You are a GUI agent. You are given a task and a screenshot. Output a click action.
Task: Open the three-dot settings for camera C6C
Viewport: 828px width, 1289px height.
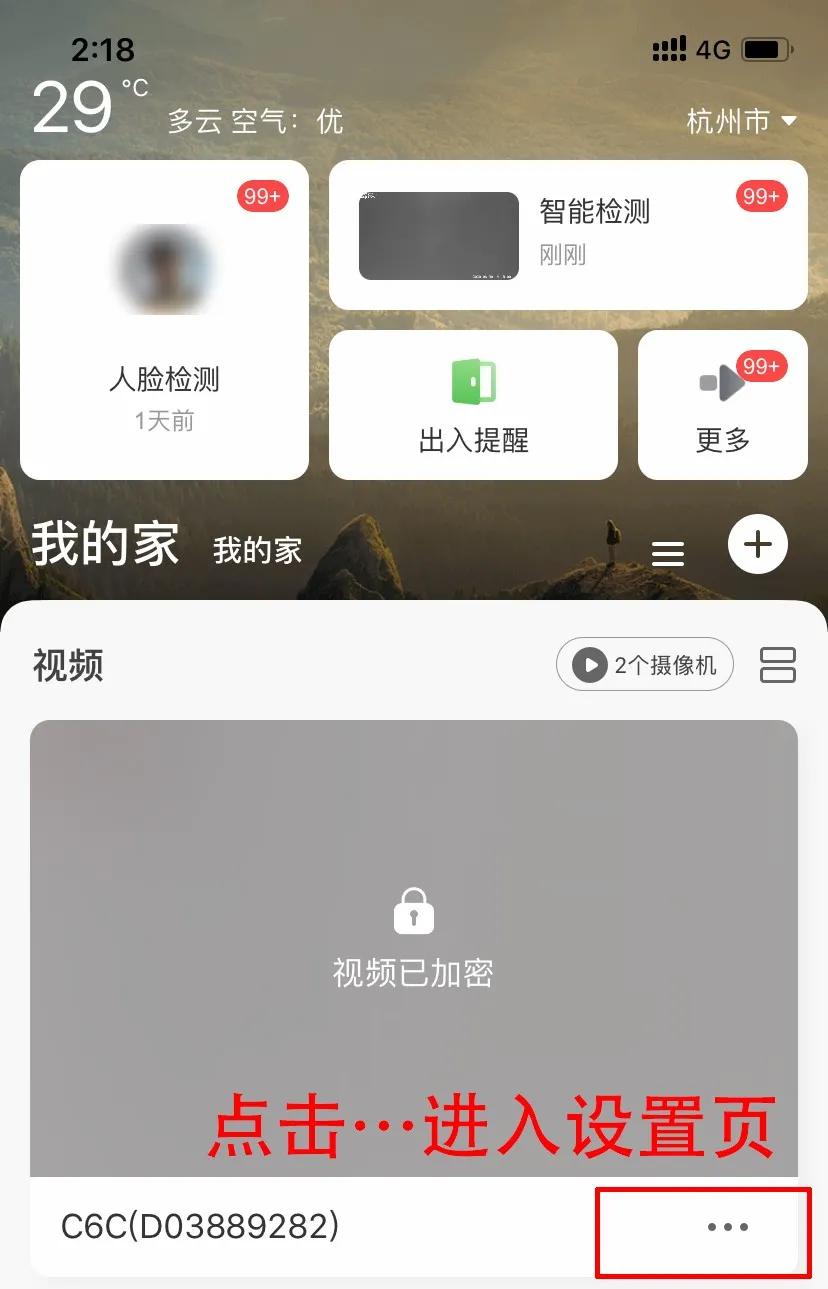click(727, 1227)
